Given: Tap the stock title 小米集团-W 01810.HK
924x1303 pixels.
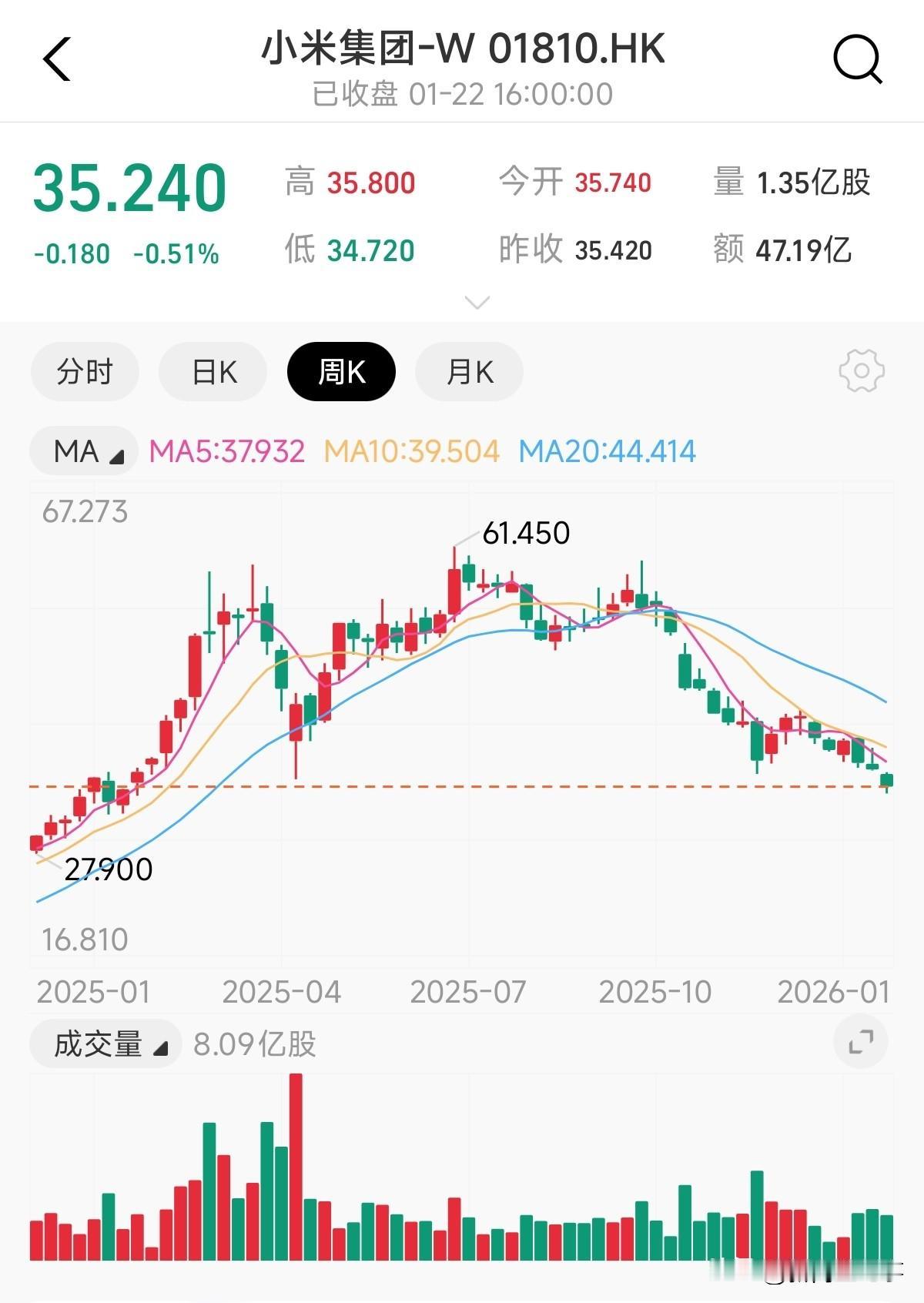Looking at the screenshot, I should pos(462,50).
